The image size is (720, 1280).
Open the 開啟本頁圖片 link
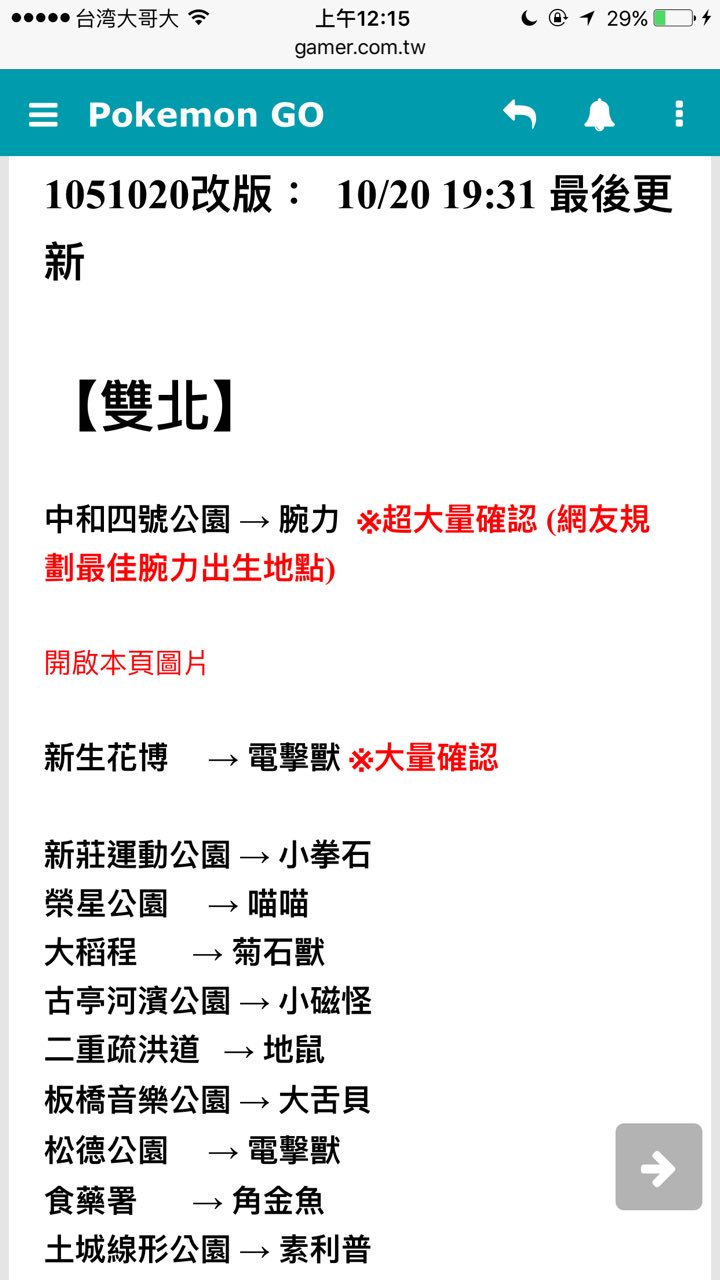[x=126, y=662]
